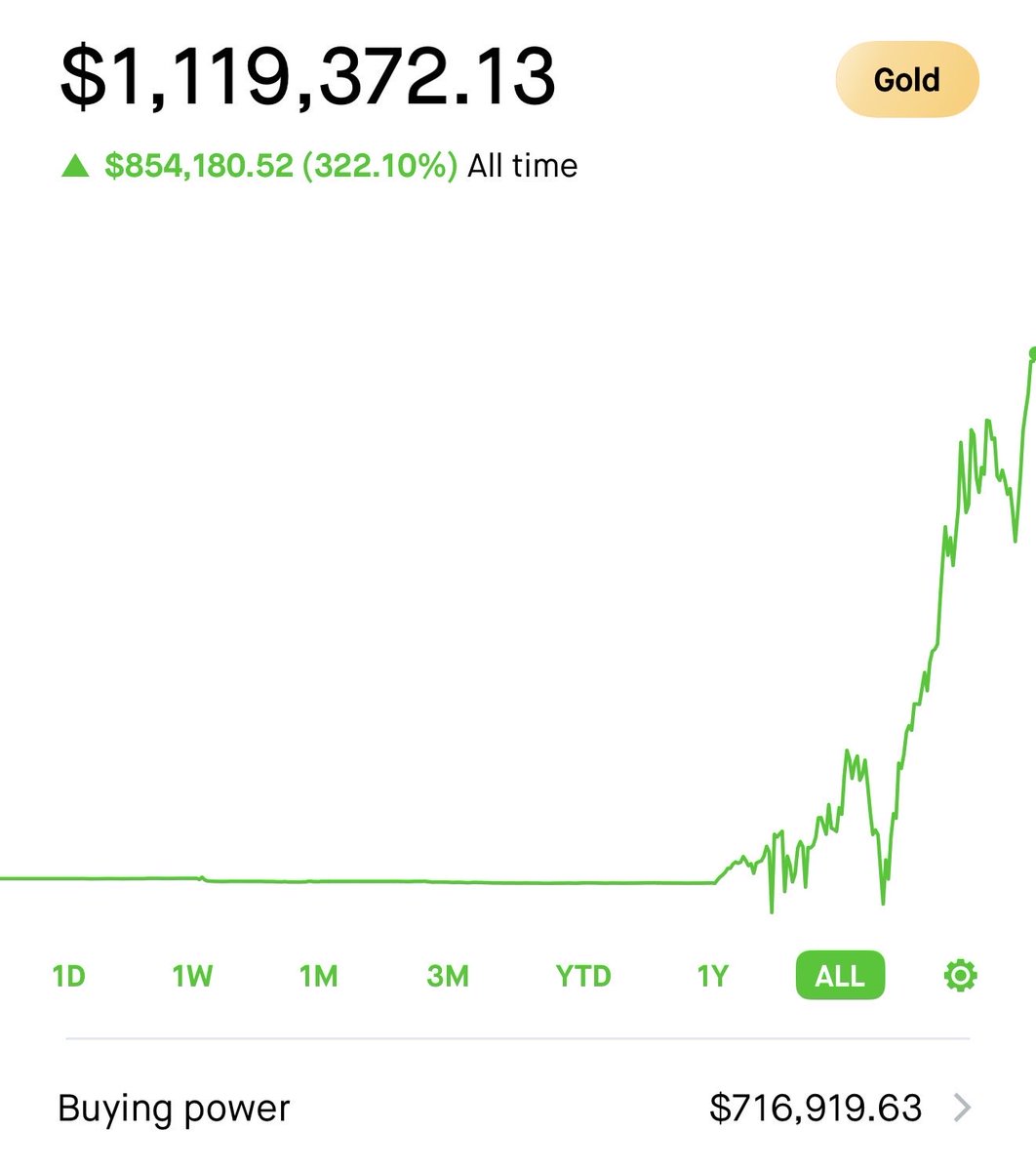Show the 1M chart period
Screen dimensions: 1036x1171
pyautogui.click(x=318, y=975)
